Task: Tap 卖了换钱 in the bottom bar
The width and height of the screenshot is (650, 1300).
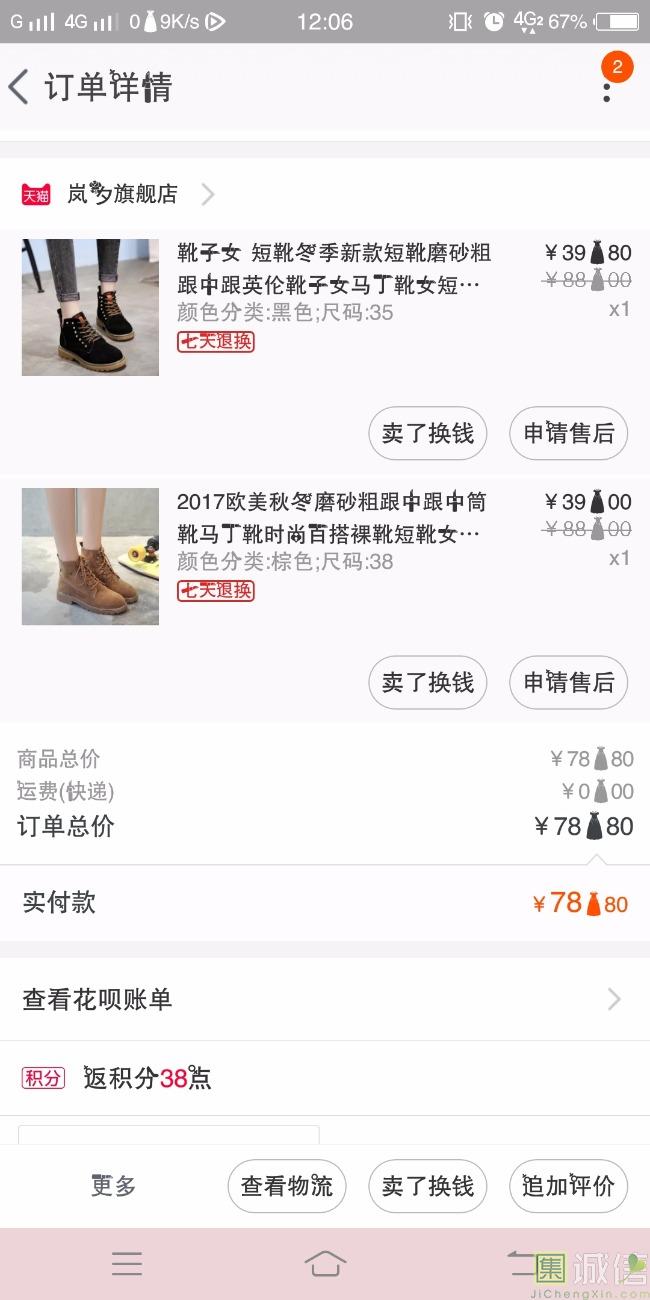Action: (x=428, y=1186)
